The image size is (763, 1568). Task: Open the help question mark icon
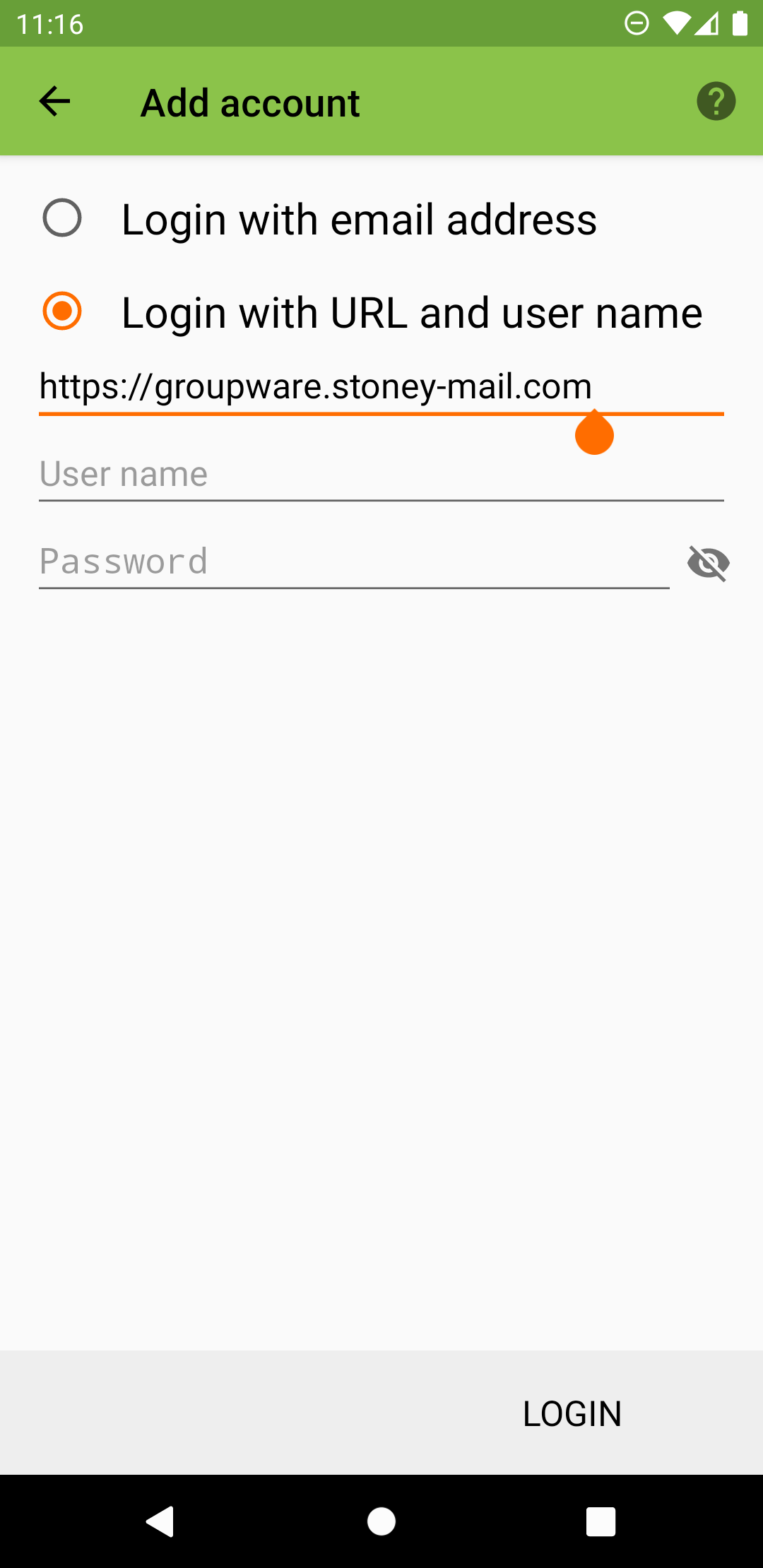pyautogui.click(x=716, y=102)
